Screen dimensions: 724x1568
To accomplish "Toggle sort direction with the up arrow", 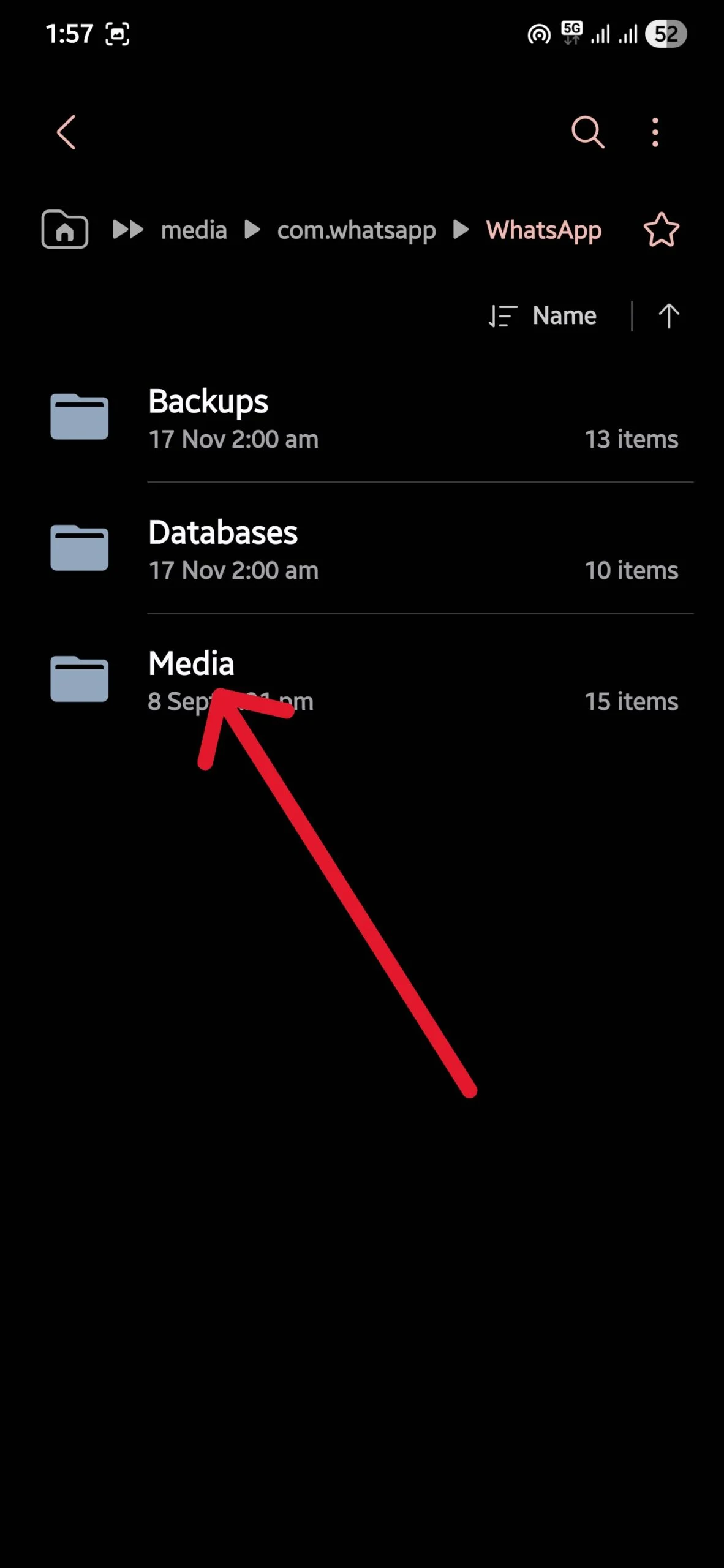I will [x=668, y=315].
